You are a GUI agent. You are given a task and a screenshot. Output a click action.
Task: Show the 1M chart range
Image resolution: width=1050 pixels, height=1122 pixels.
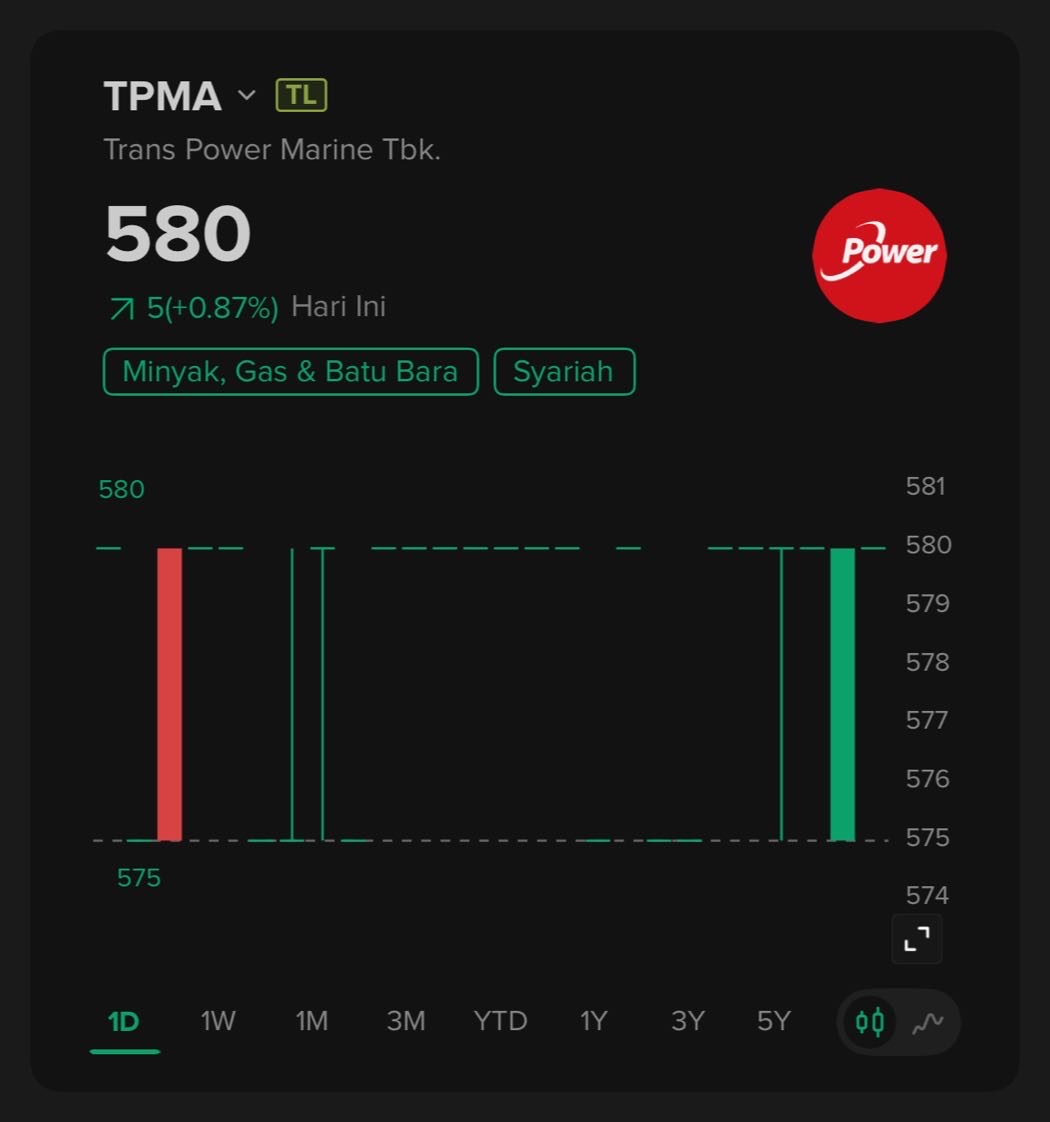[312, 1021]
